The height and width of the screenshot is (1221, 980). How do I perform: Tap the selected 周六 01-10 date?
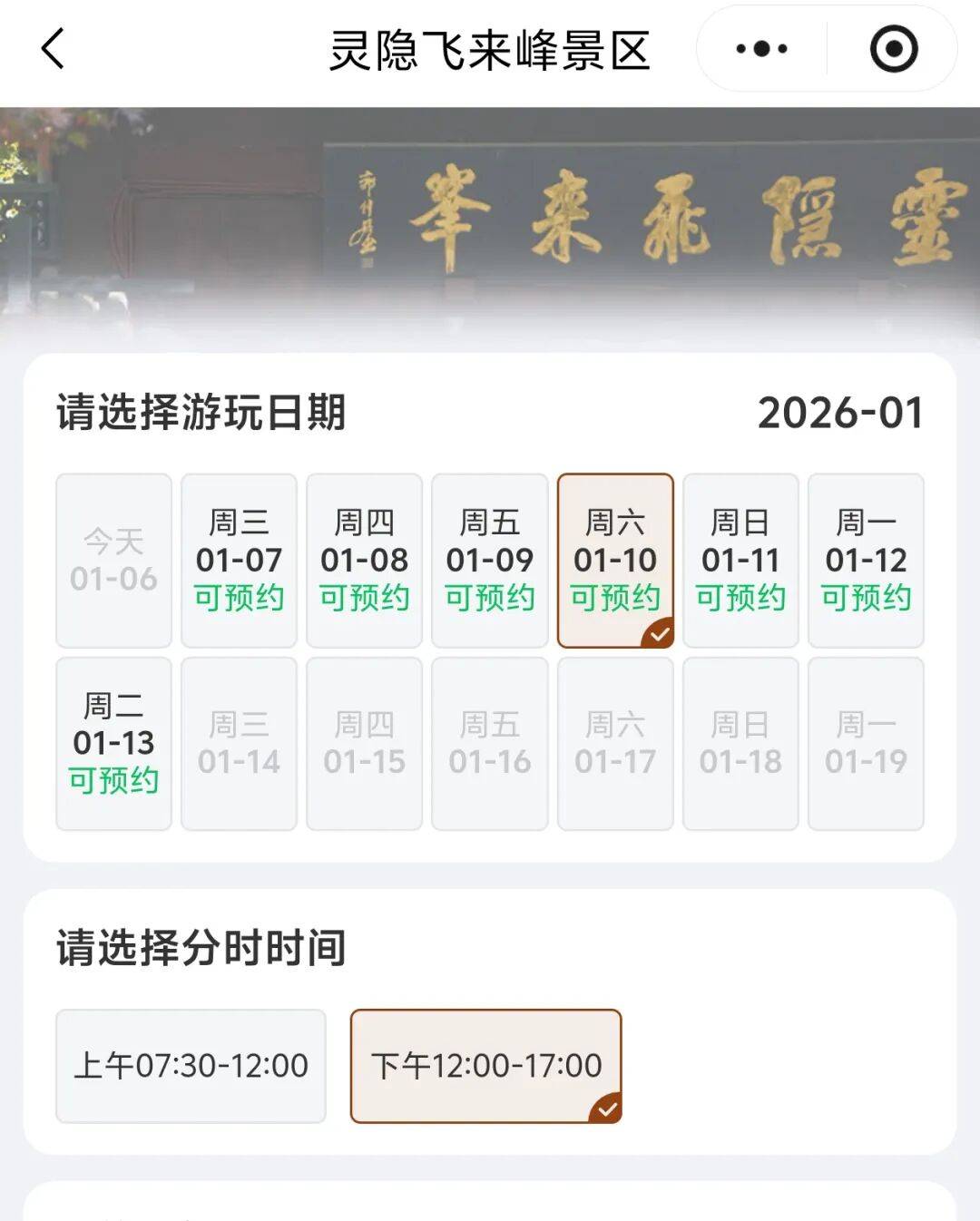pyautogui.click(x=615, y=560)
